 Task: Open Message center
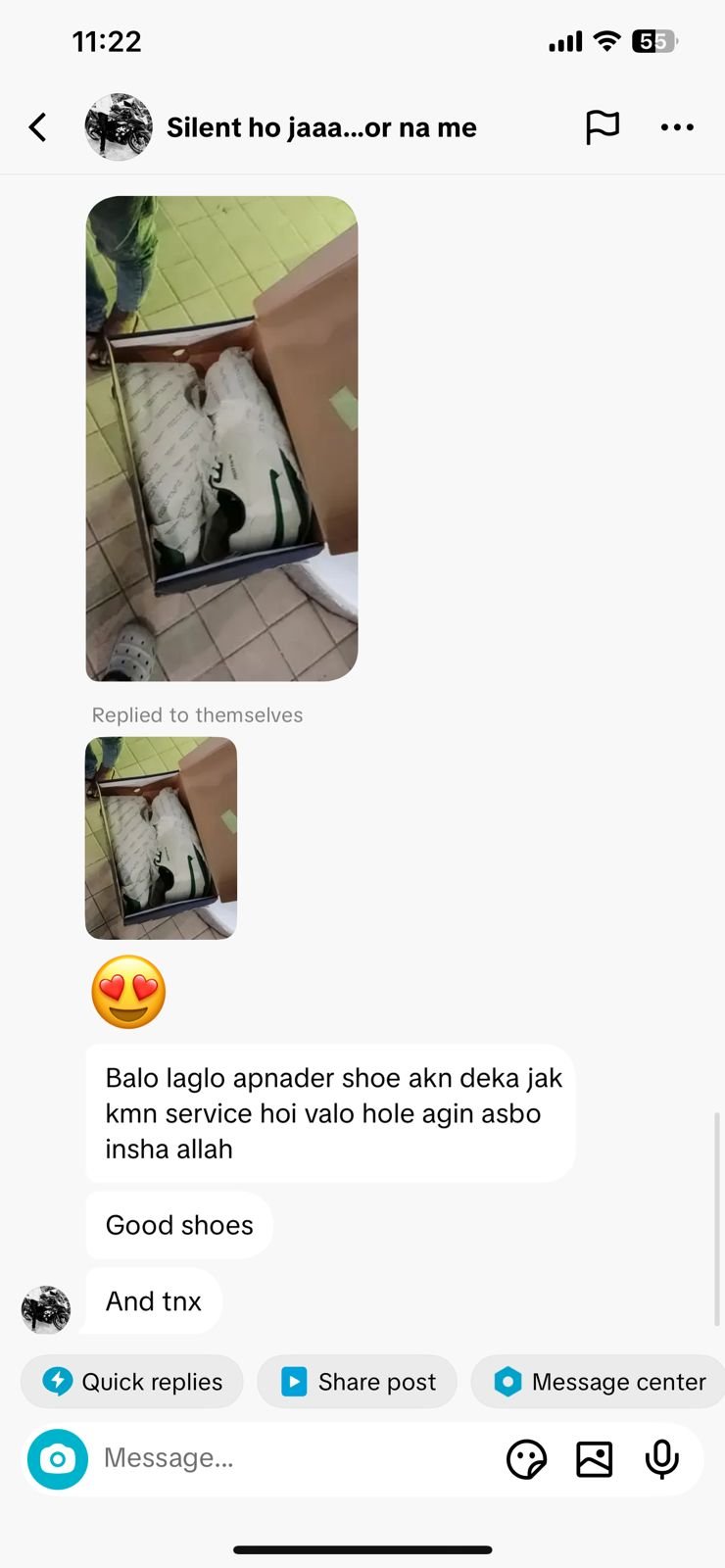coord(599,1382)
